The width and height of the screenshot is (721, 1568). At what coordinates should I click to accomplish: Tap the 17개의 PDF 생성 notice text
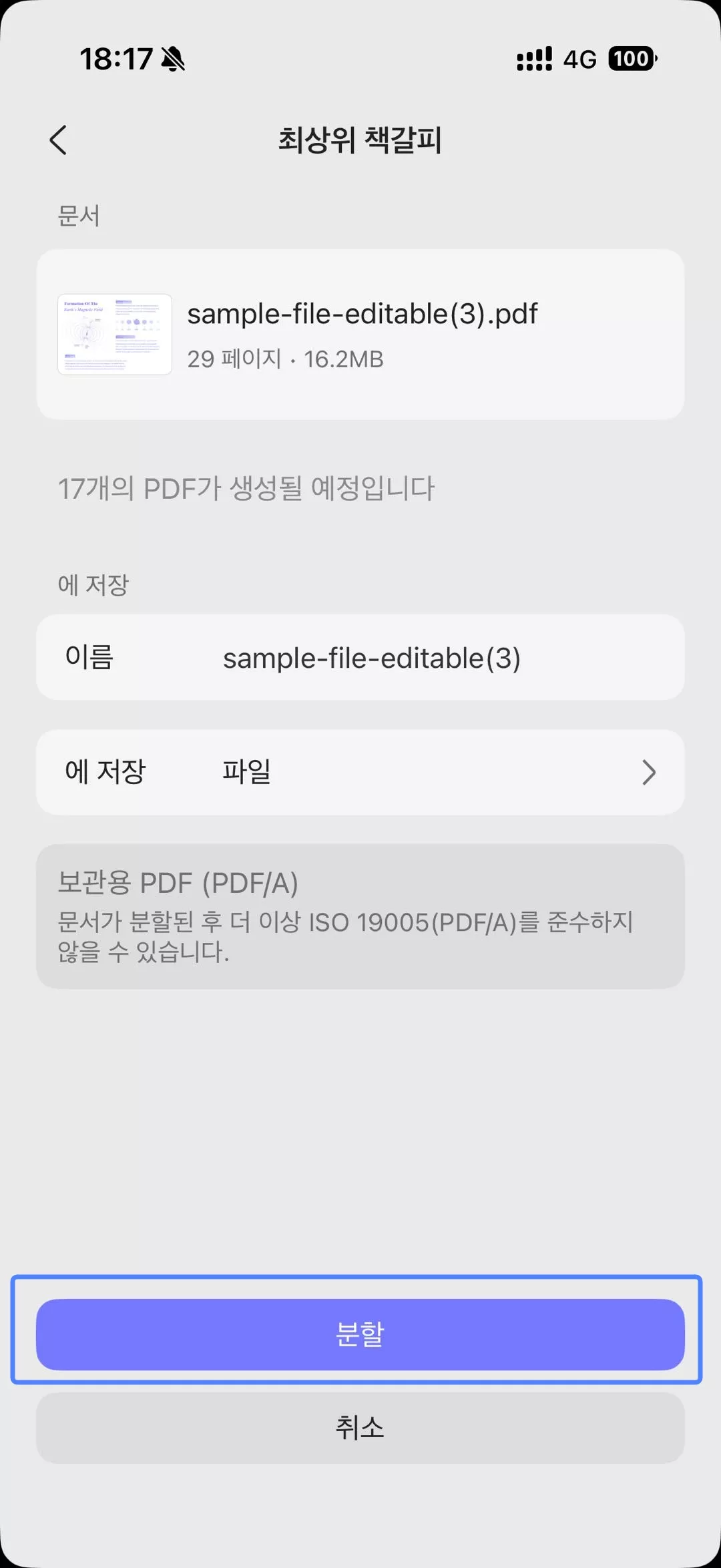click(245, 489)
